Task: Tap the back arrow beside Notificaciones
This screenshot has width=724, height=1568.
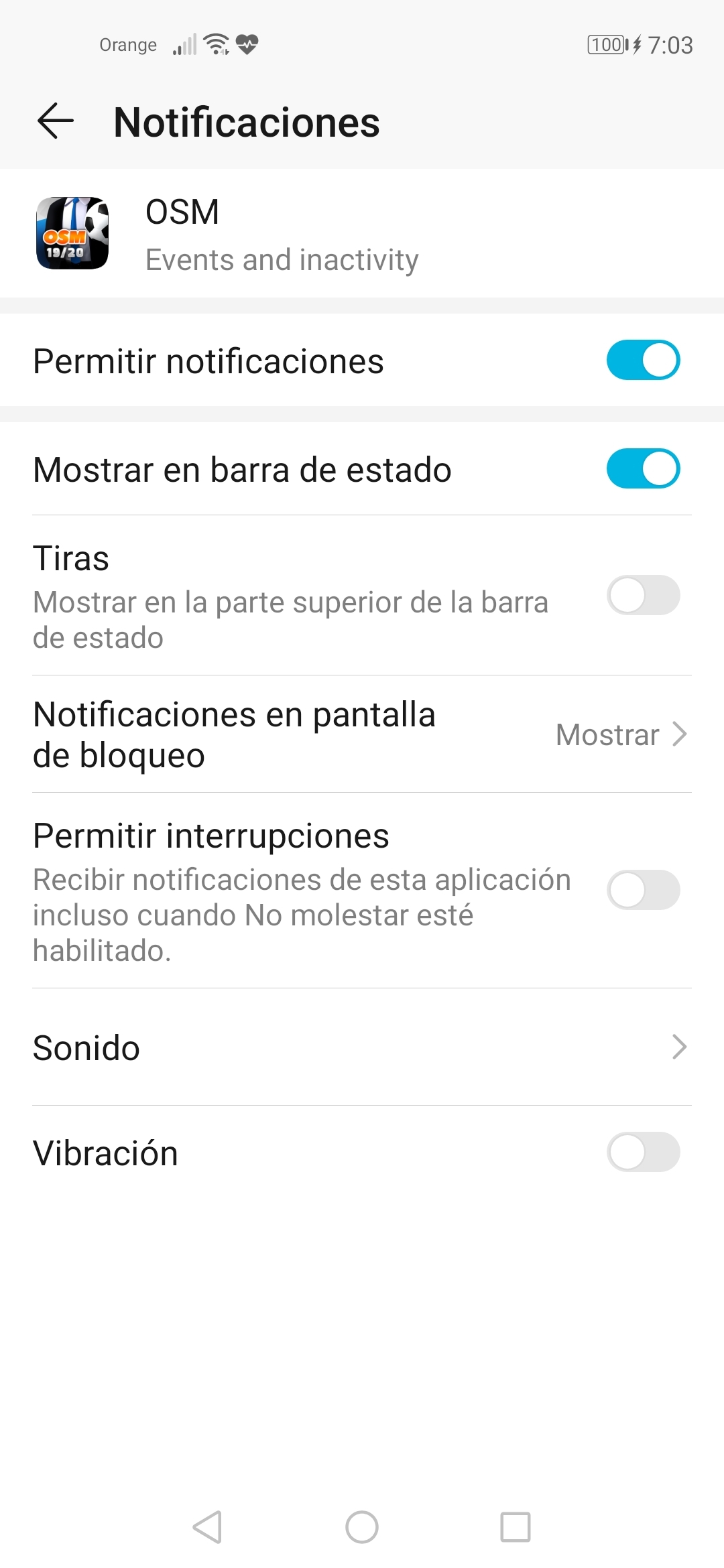Action: tap(56, 122)
